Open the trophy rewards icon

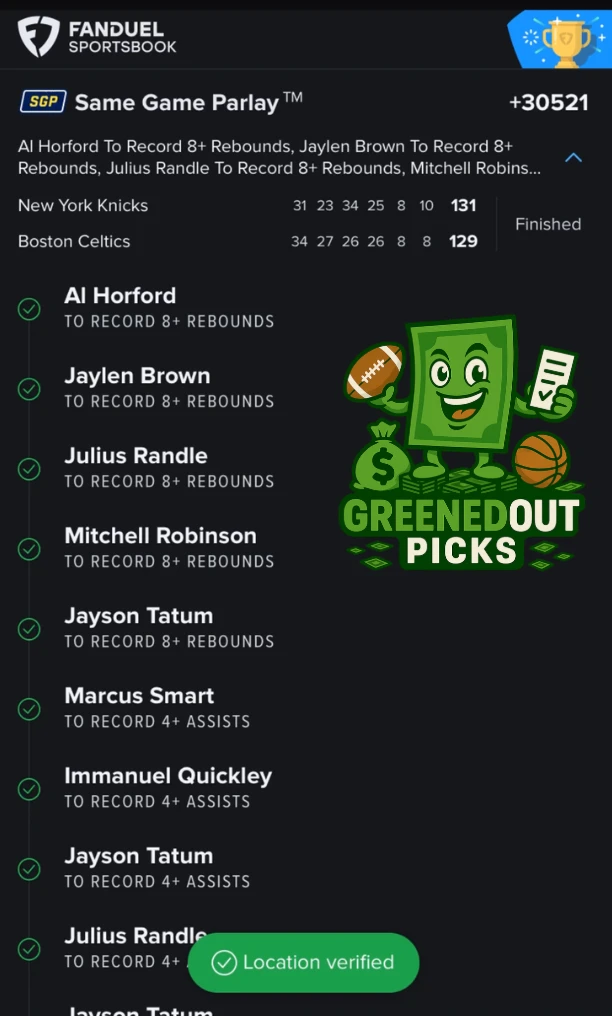tap(561, 40)
